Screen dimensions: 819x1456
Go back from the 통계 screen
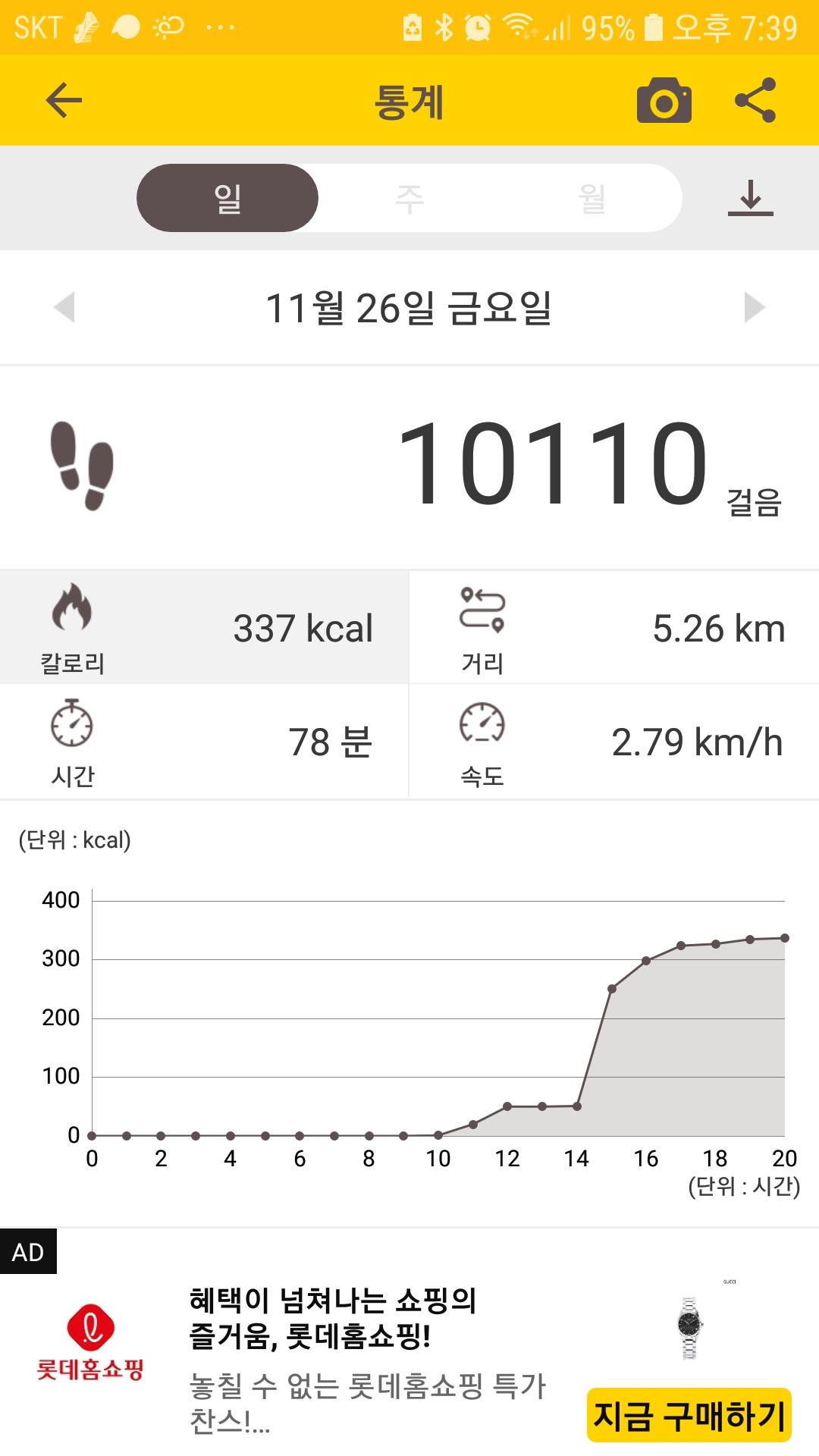pos(64,101)
